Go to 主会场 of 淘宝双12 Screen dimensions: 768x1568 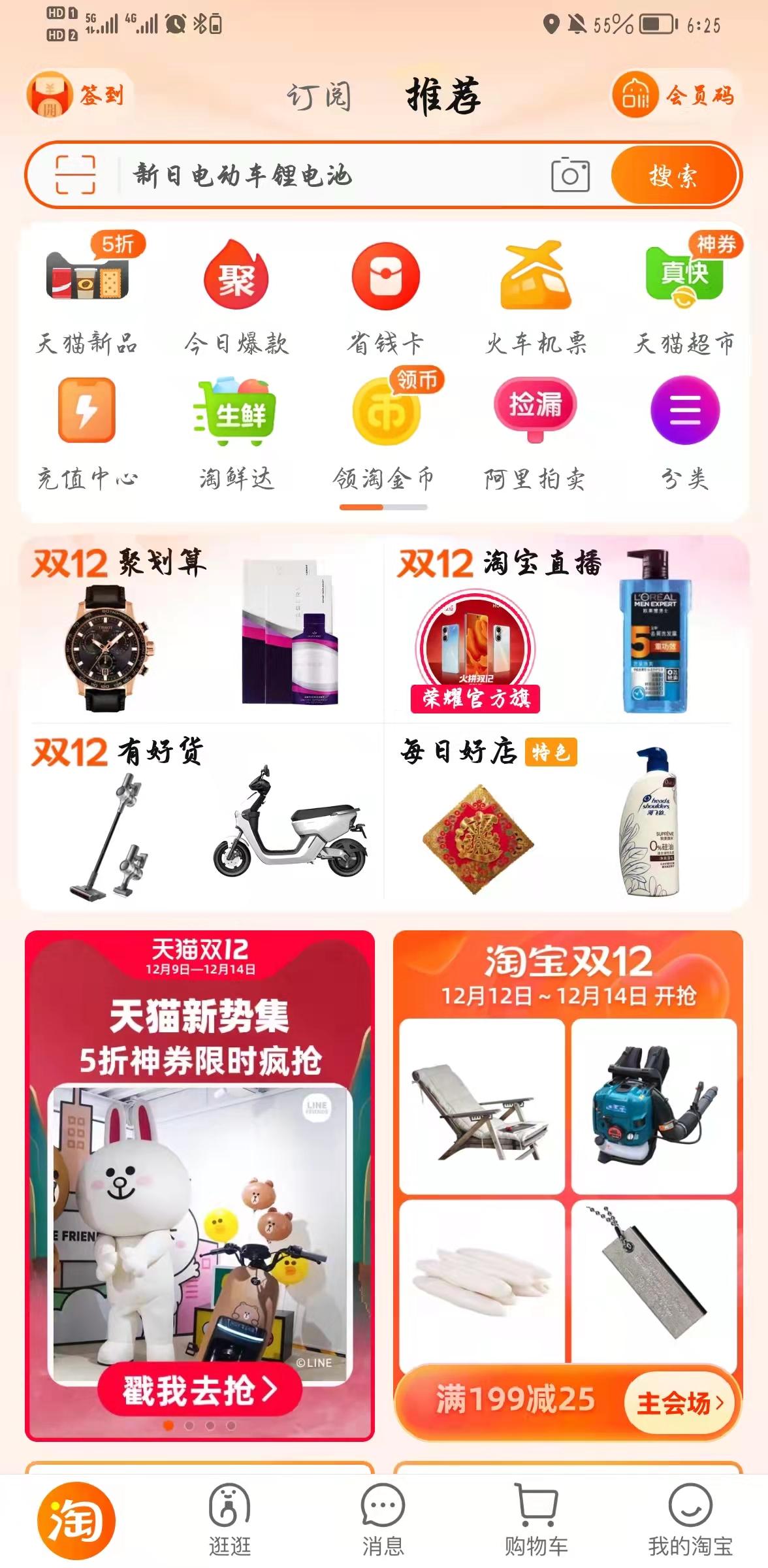[x=679, y=1402]
